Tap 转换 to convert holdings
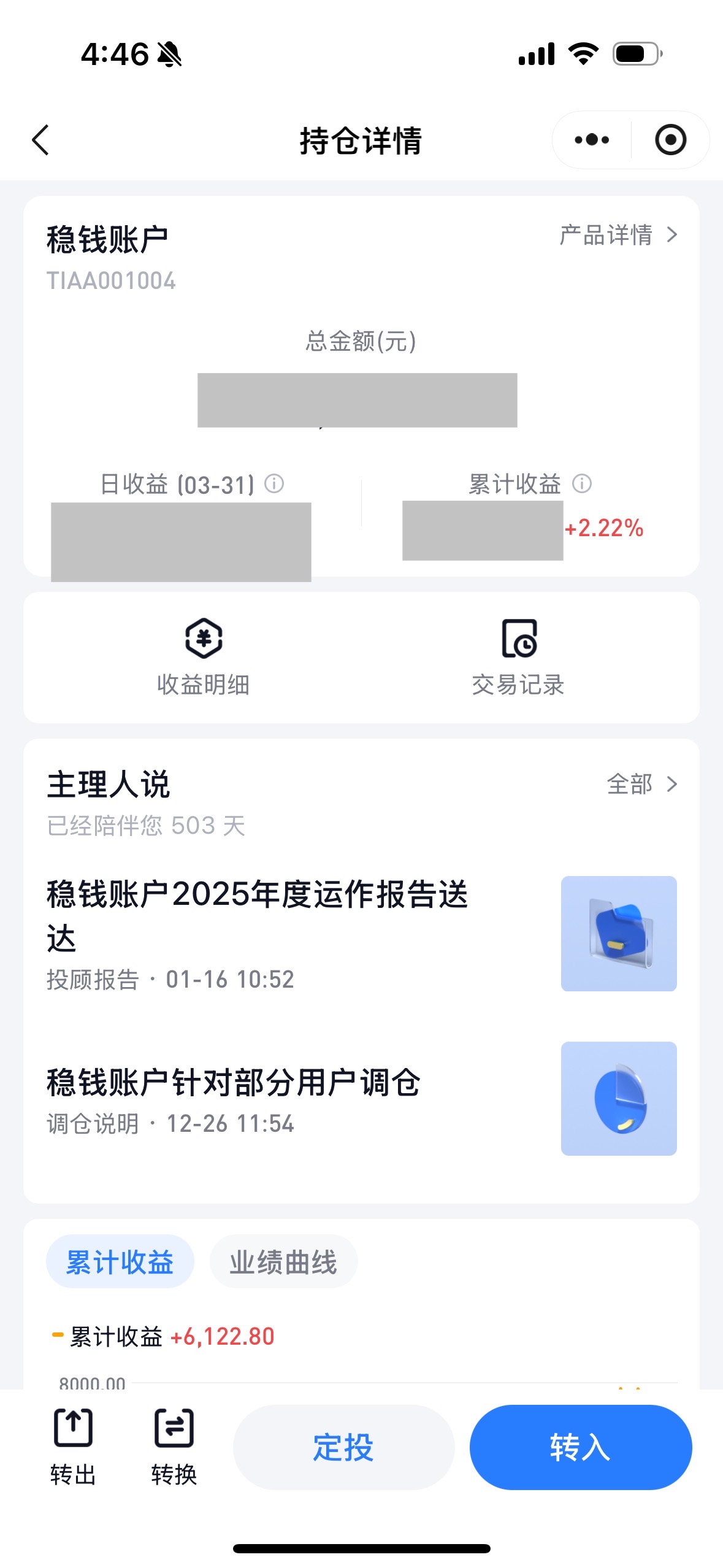This screenshot has width=723, height=1568. pyautogui.click(x=174, y=1447)
